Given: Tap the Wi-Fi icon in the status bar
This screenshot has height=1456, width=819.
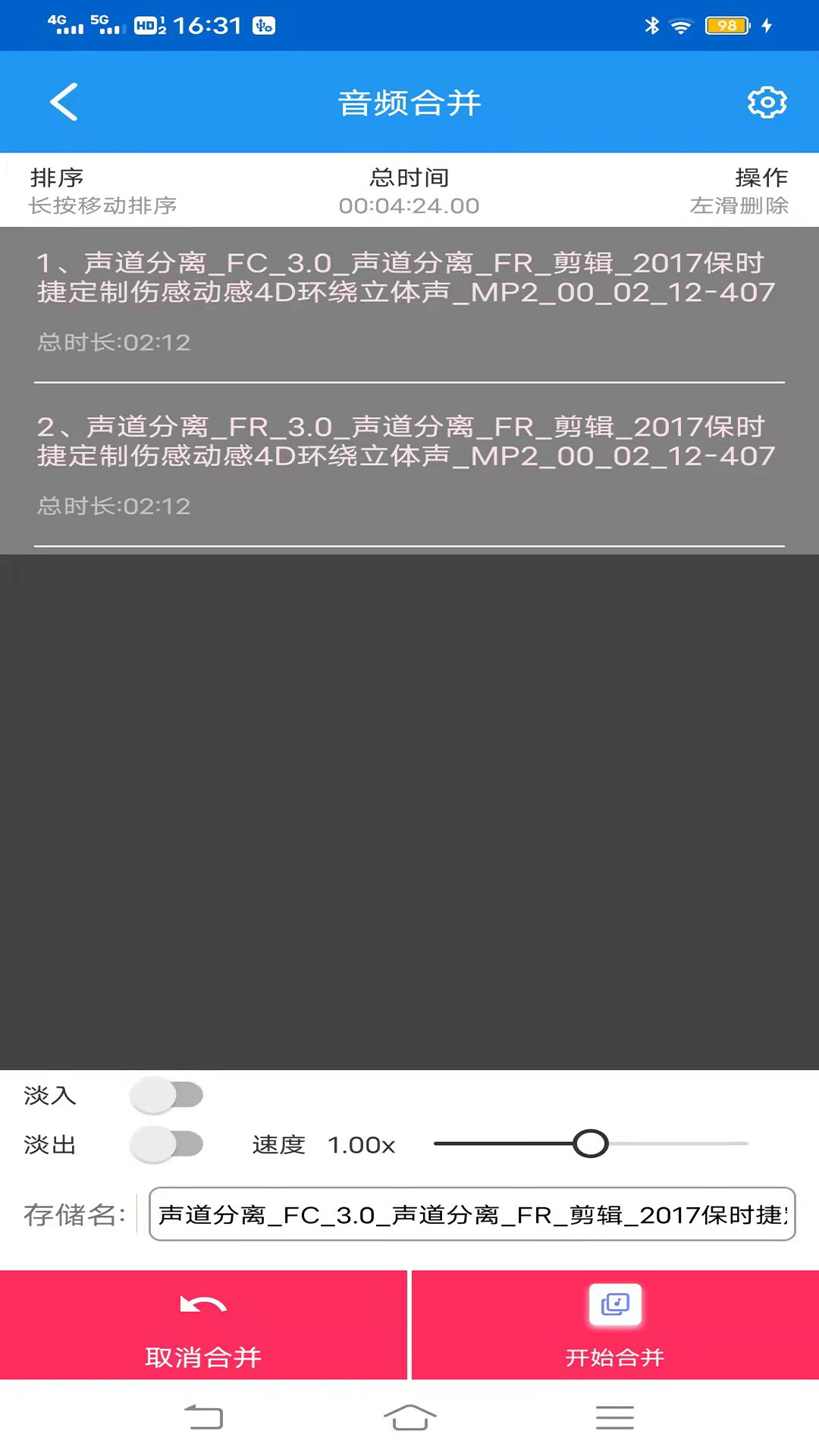Looking at the screenshot, I should coord(681,24).
